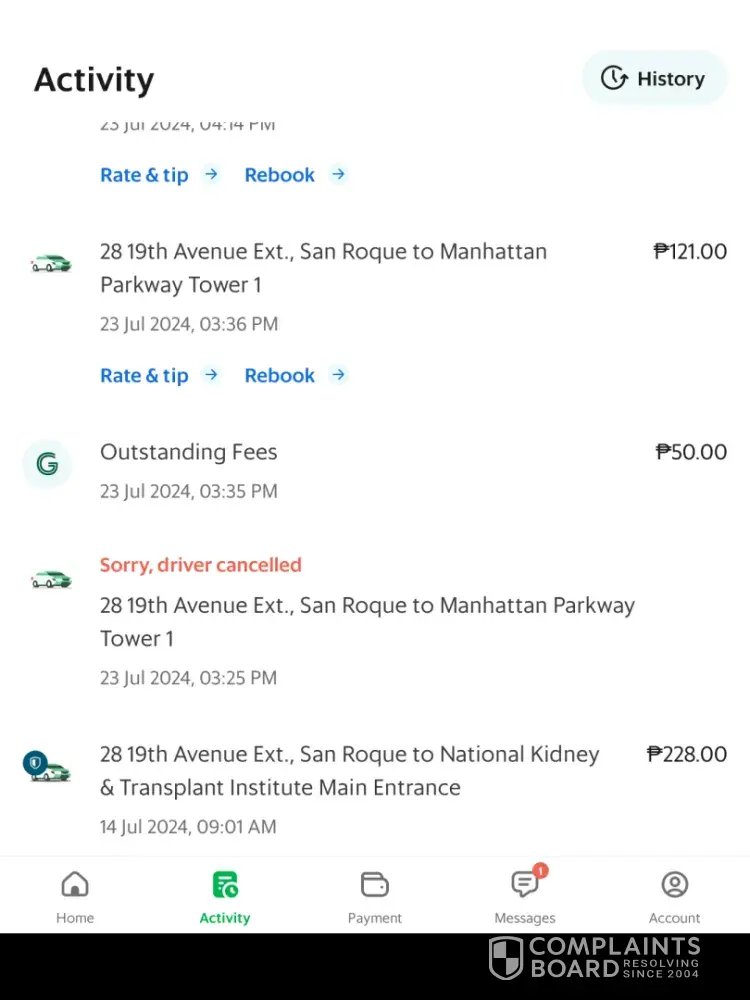Viewport: 750px width, 1000px height.
Task: Go to the Home tab
Action: [75, 896]
